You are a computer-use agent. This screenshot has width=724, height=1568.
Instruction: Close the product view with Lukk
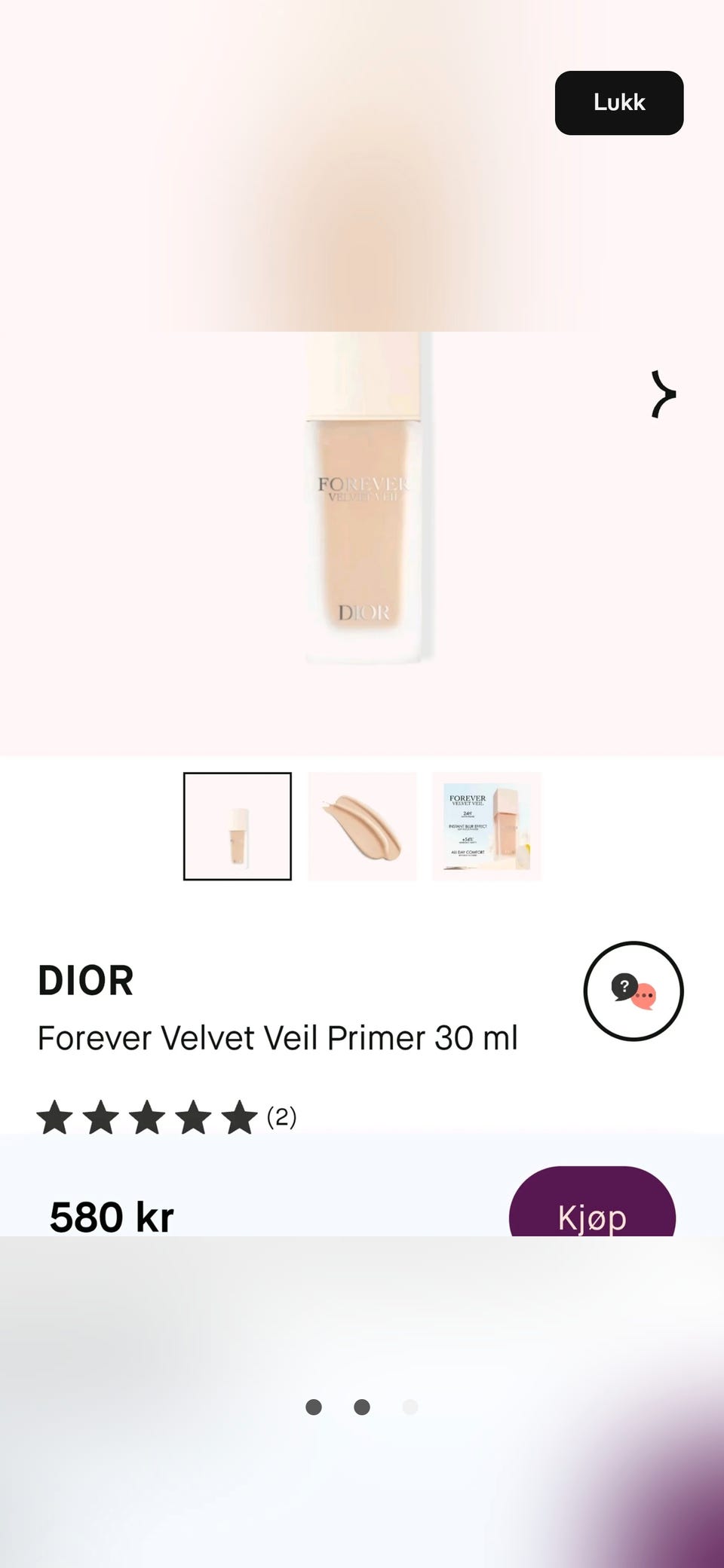click(619, 103)
